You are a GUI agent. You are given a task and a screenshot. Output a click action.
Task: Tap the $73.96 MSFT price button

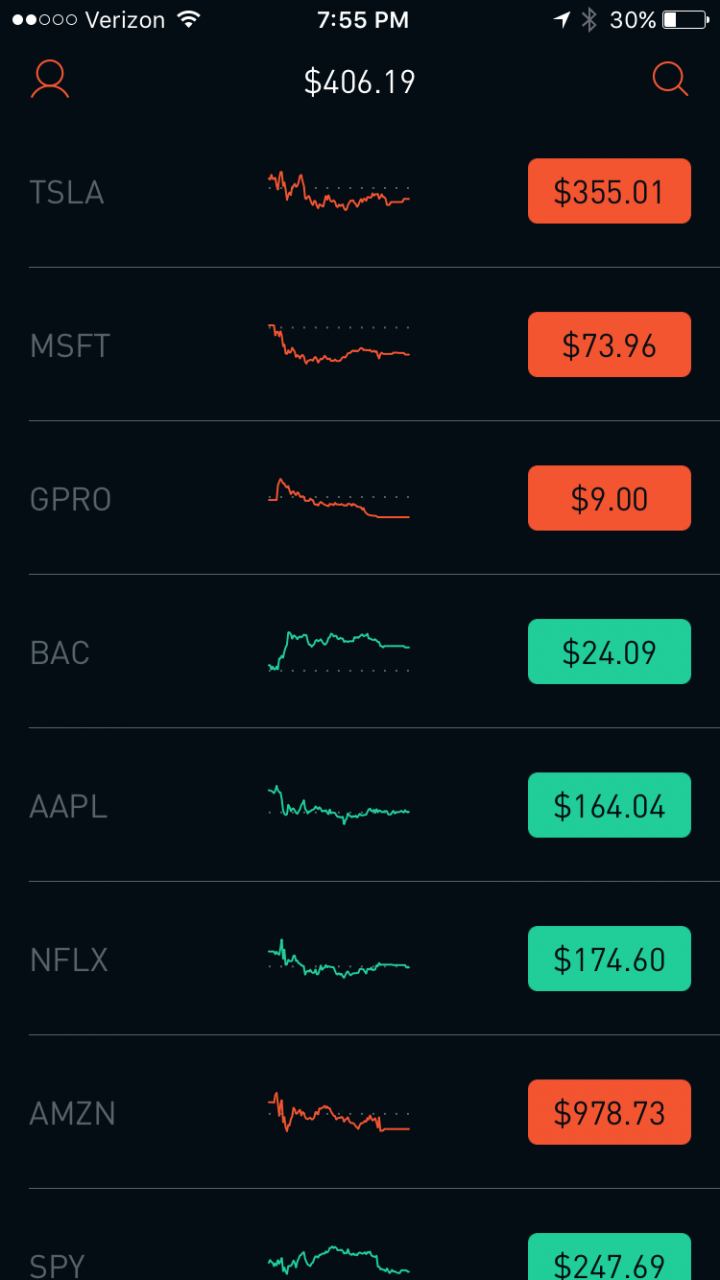[609, 345]
